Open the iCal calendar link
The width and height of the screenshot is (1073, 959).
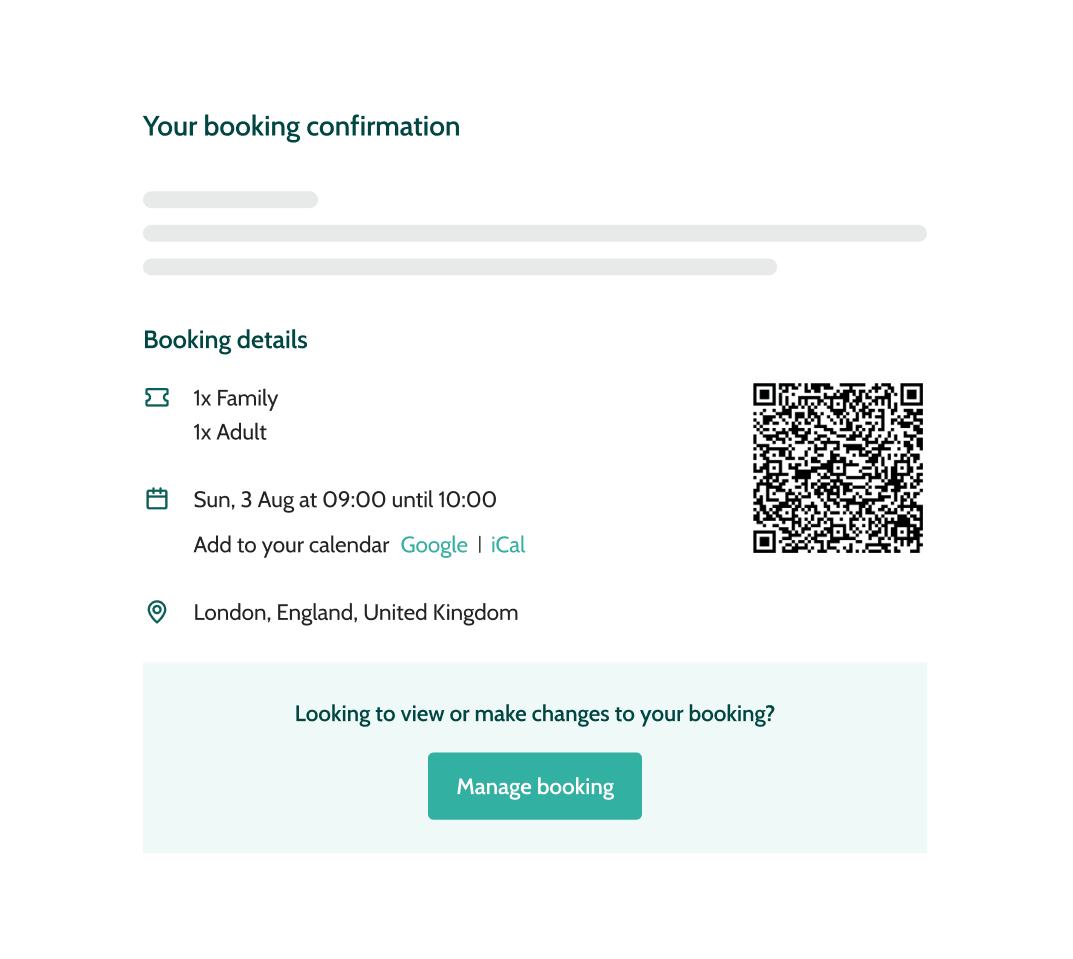[508, 545]
